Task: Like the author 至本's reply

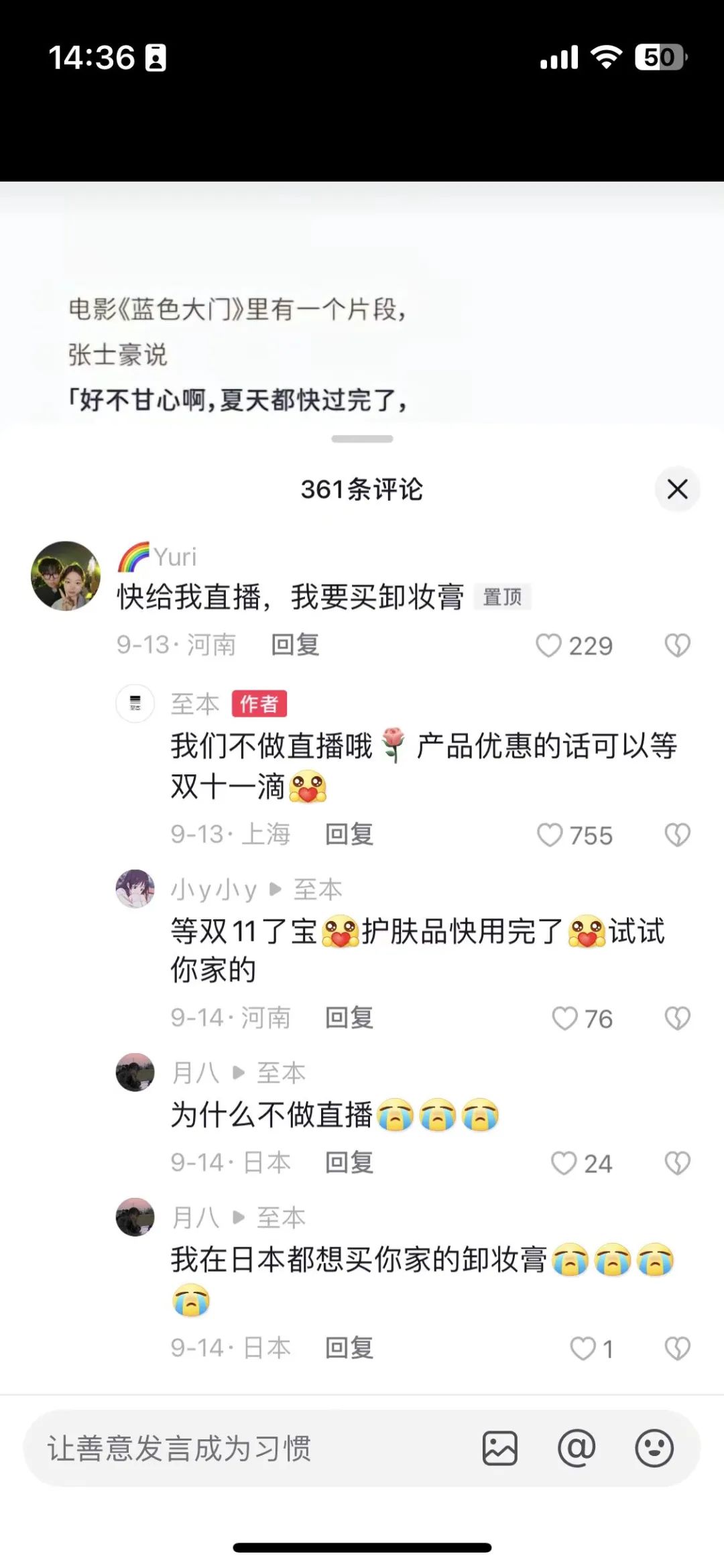Action: click(x=550, y=835)
